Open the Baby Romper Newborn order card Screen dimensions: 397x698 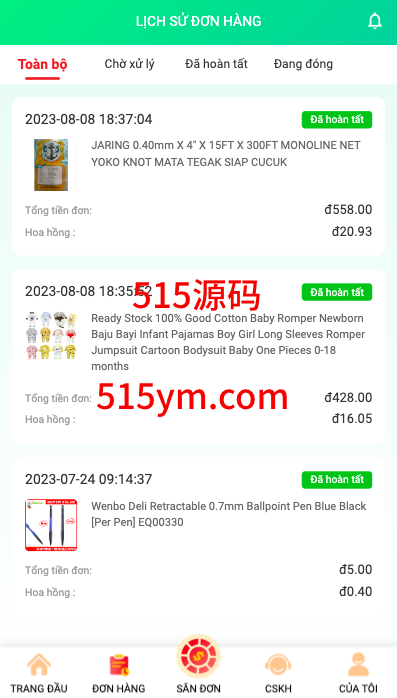click(198, 357)
